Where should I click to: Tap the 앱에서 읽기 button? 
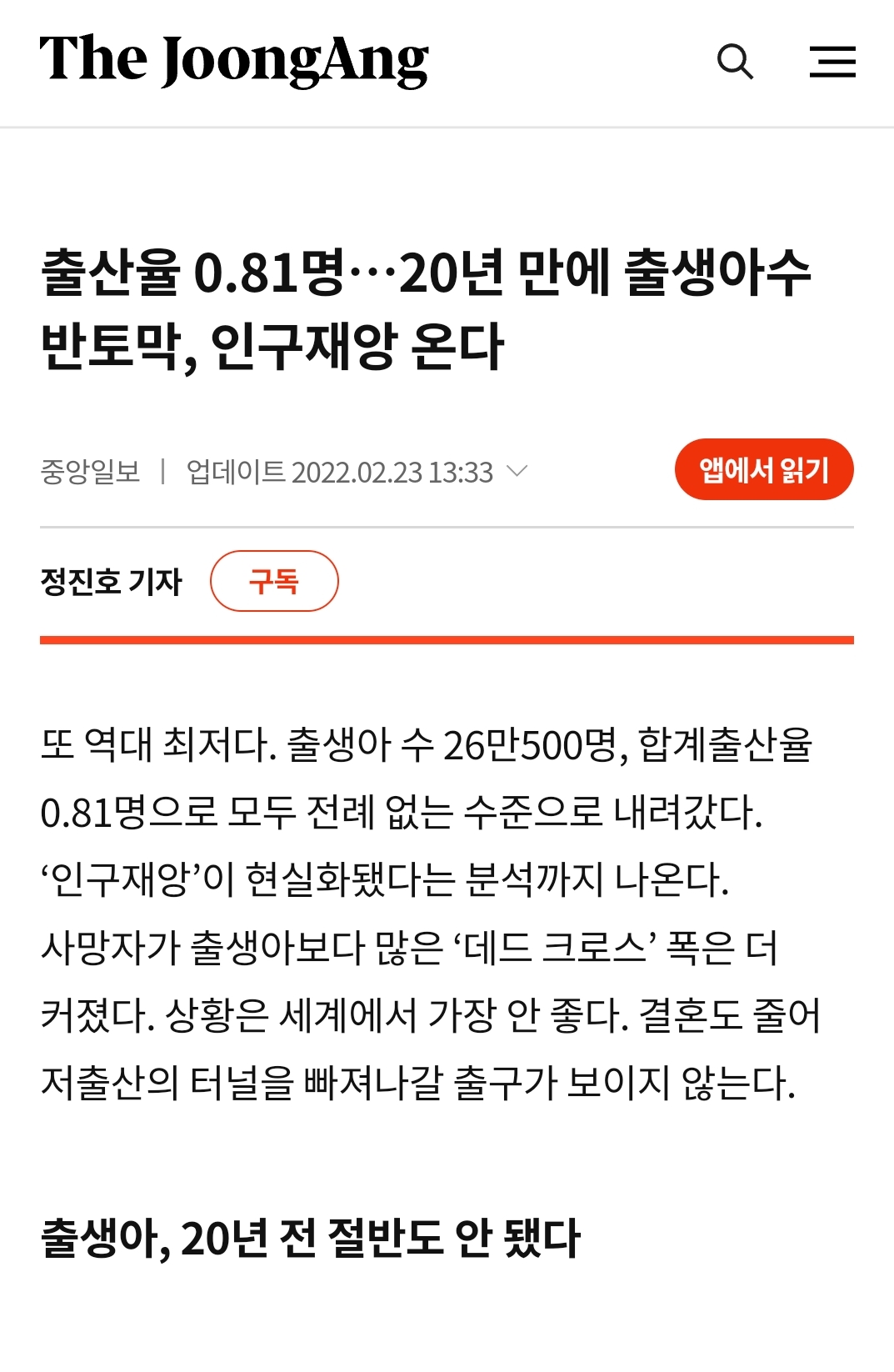click(x=763, y=470)
